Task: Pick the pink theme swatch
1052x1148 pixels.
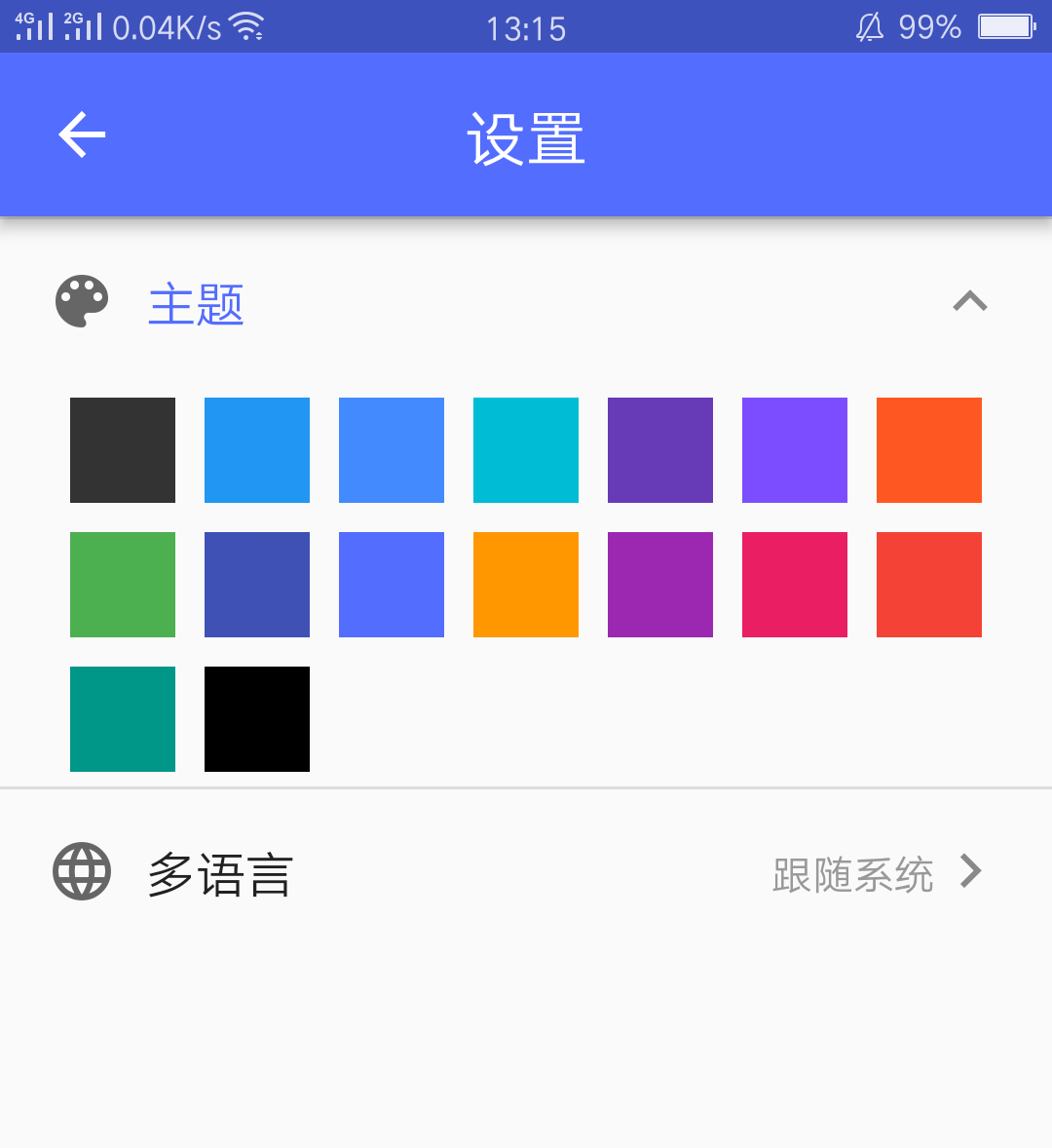Action: tap(795, 585)
